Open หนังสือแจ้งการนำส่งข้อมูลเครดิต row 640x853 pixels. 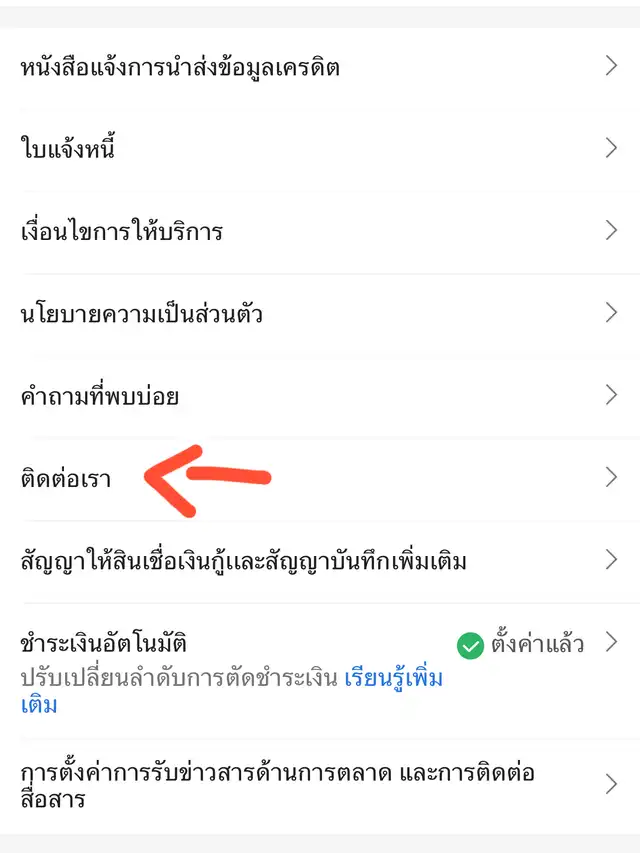pyautogui.click(x=180, y=67)
